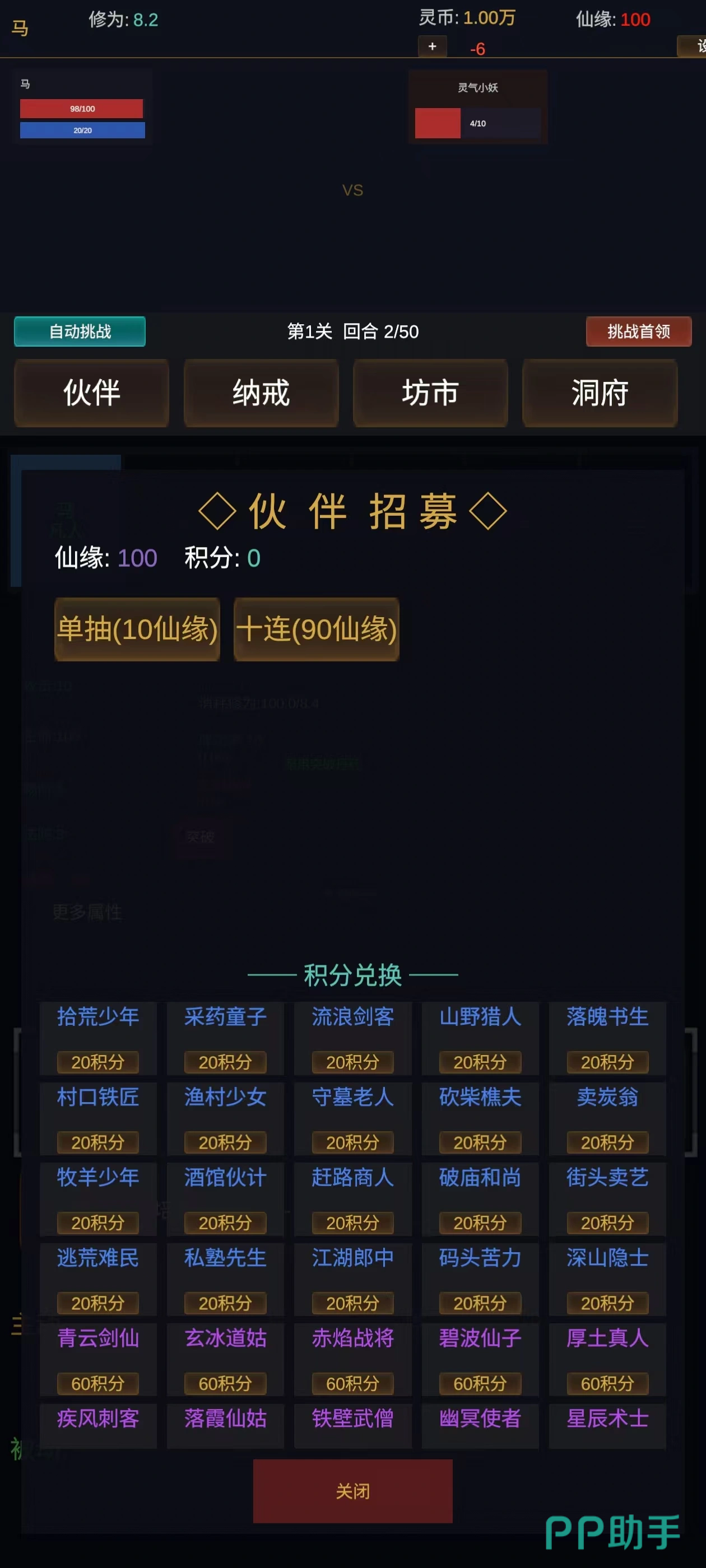Tap 挑战首领 to fight the boss
Image resolution: width=706 pixels, height=1568 pixels.
pos(638,331)
